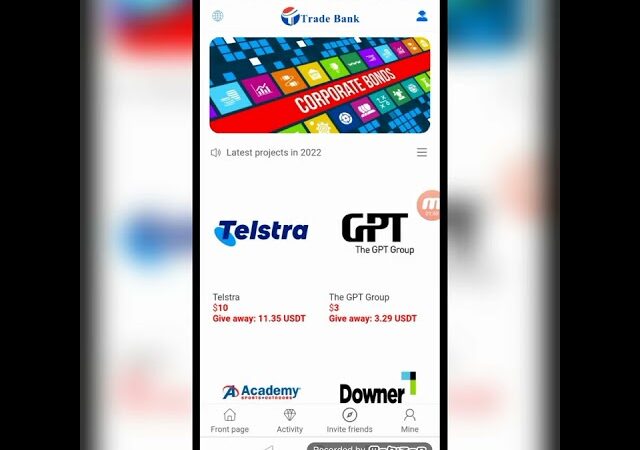The image size is (640, 450).
Task: Open the user profile icon
Action: point(422,16)
